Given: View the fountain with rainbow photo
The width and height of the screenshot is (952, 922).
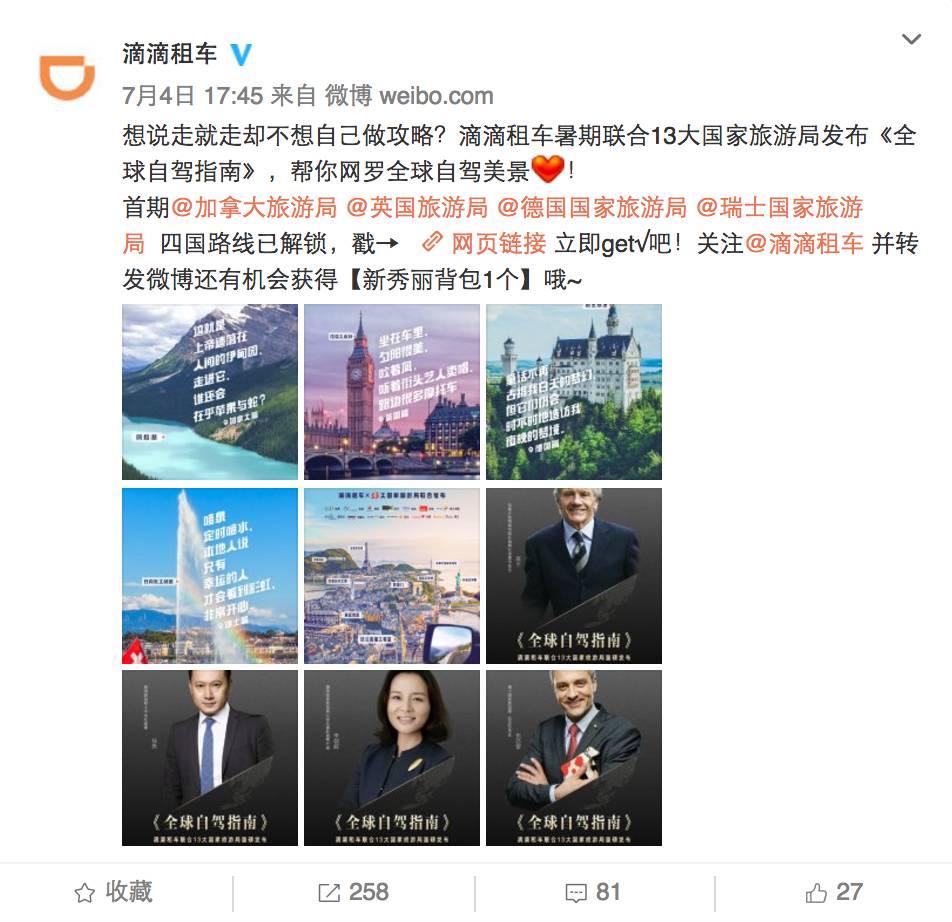Looking at the screenshot, I should click(210, 576).
